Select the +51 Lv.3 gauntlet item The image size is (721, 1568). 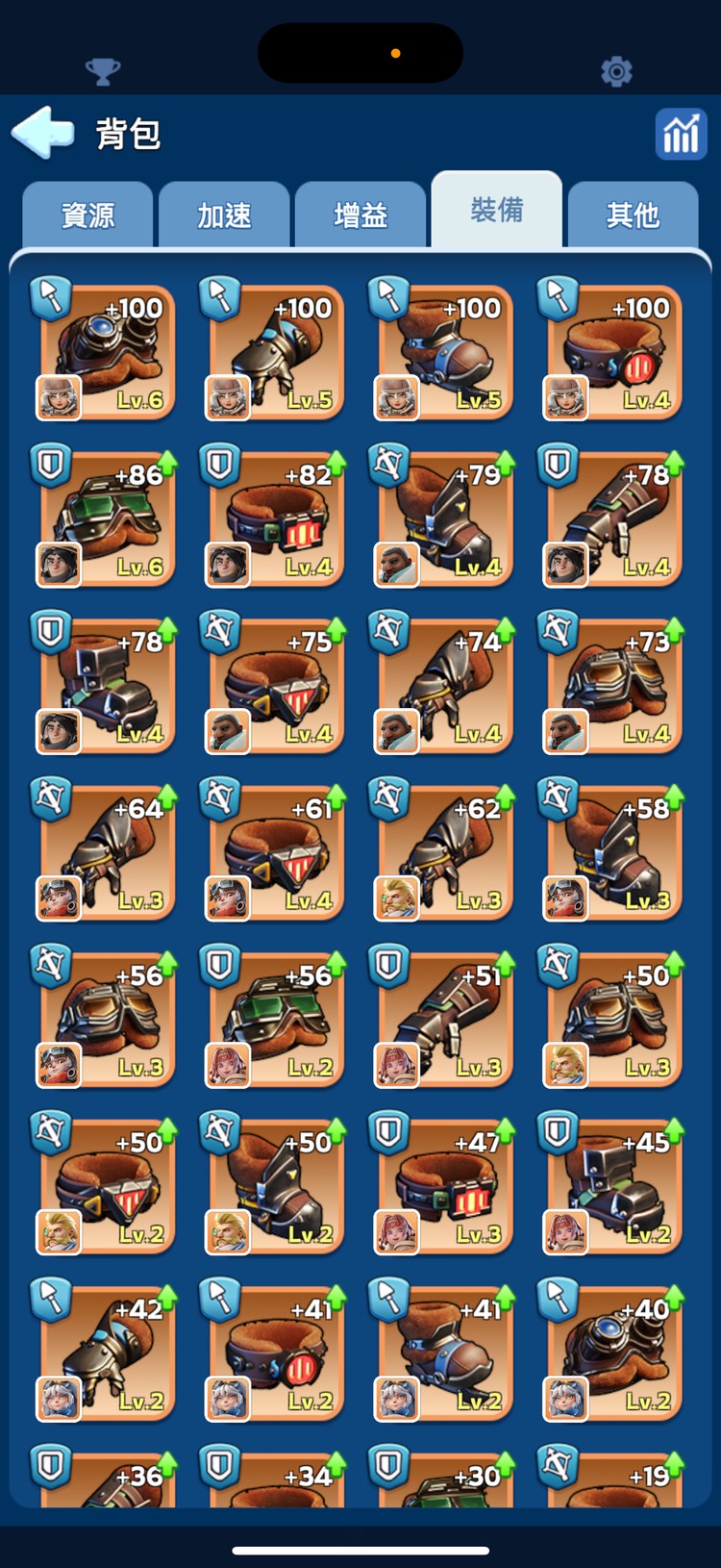click(x=445, y=1020)
